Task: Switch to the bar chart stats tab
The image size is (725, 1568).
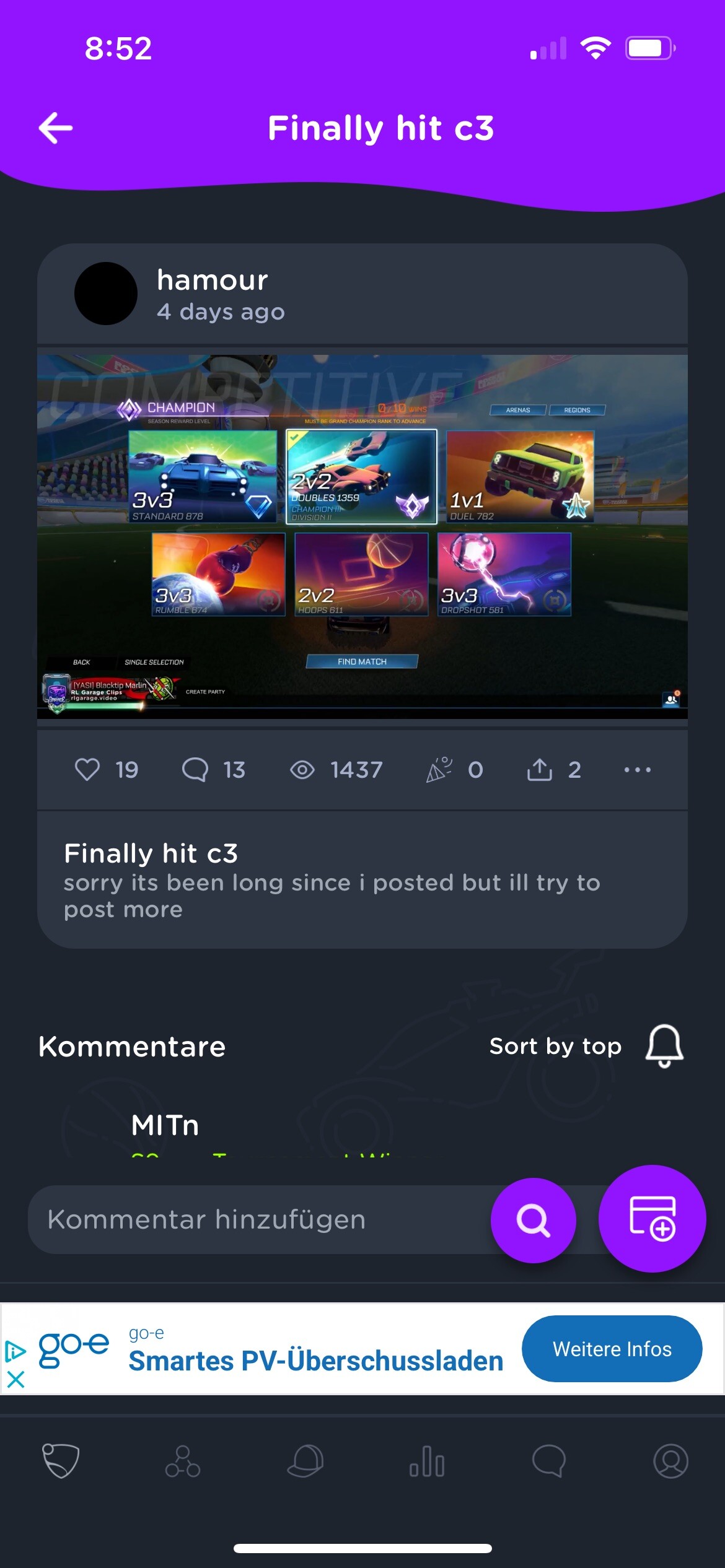Action: pos(427,1461)
